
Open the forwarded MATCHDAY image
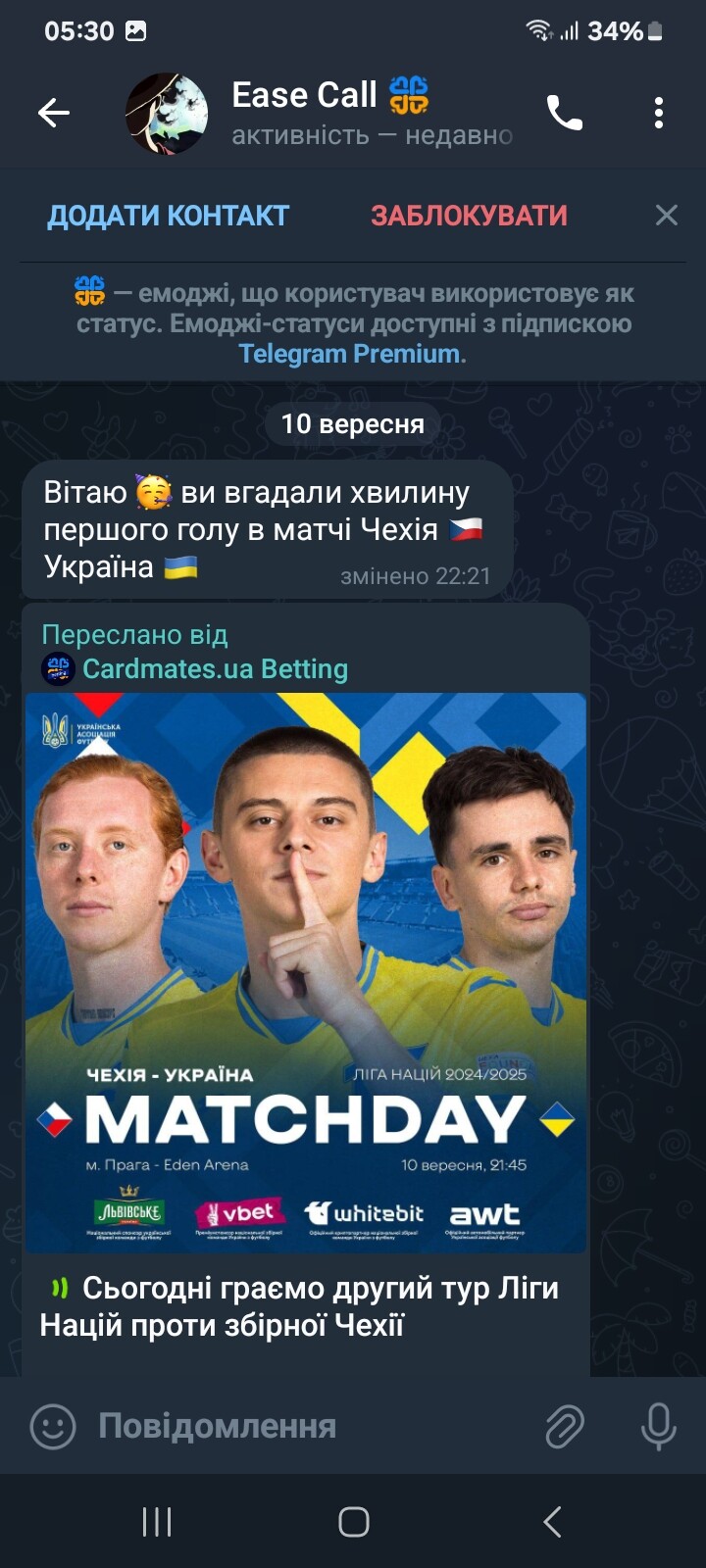coord(306,972)
